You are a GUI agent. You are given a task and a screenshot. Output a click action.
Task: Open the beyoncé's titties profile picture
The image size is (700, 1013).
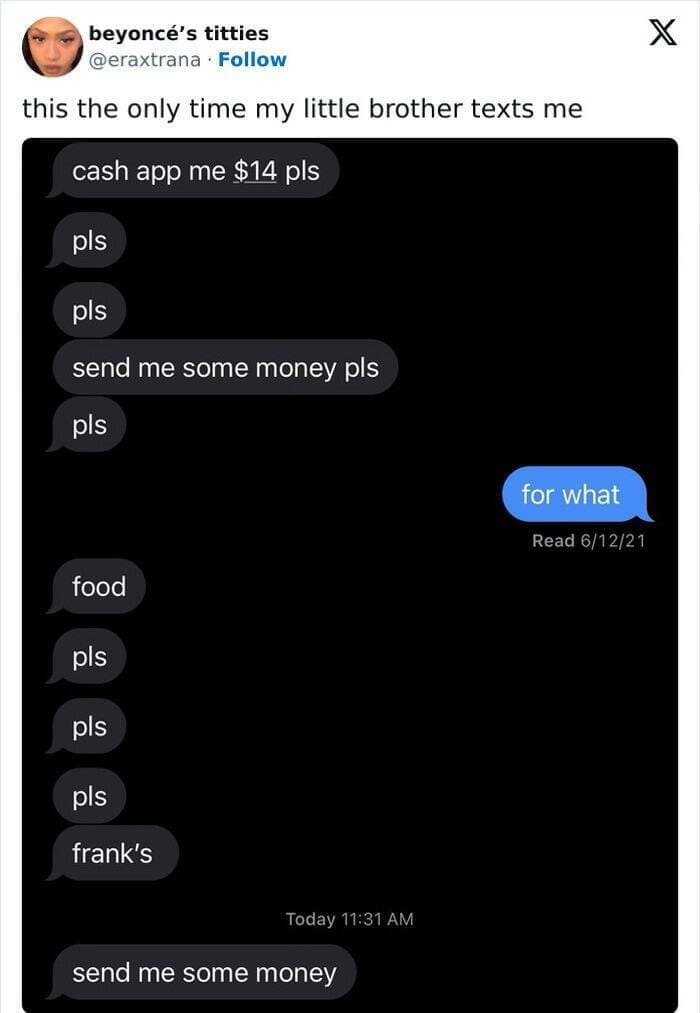click(x=52, y=47)
